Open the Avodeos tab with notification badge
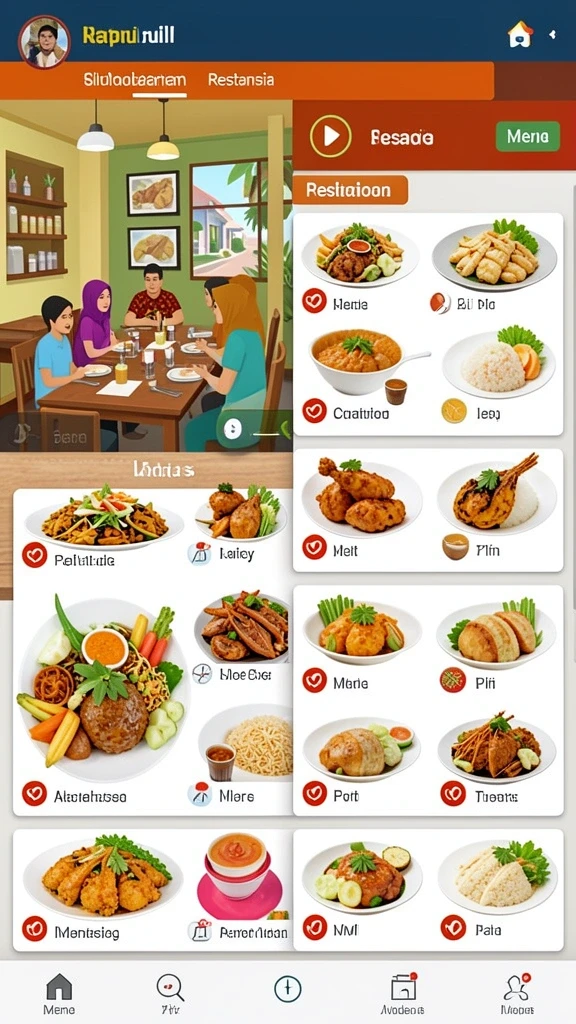The width and height of the screenshot is (576, 1024). tap(402, 993)
